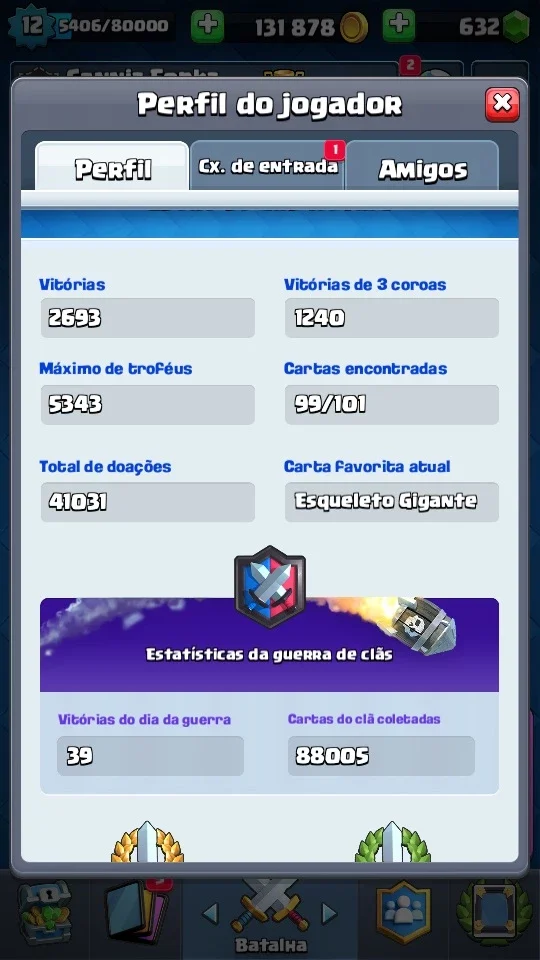The image size is (540, 960).
Task: Move to the previous tab with left arrow
Action: [x=210, y=914]
